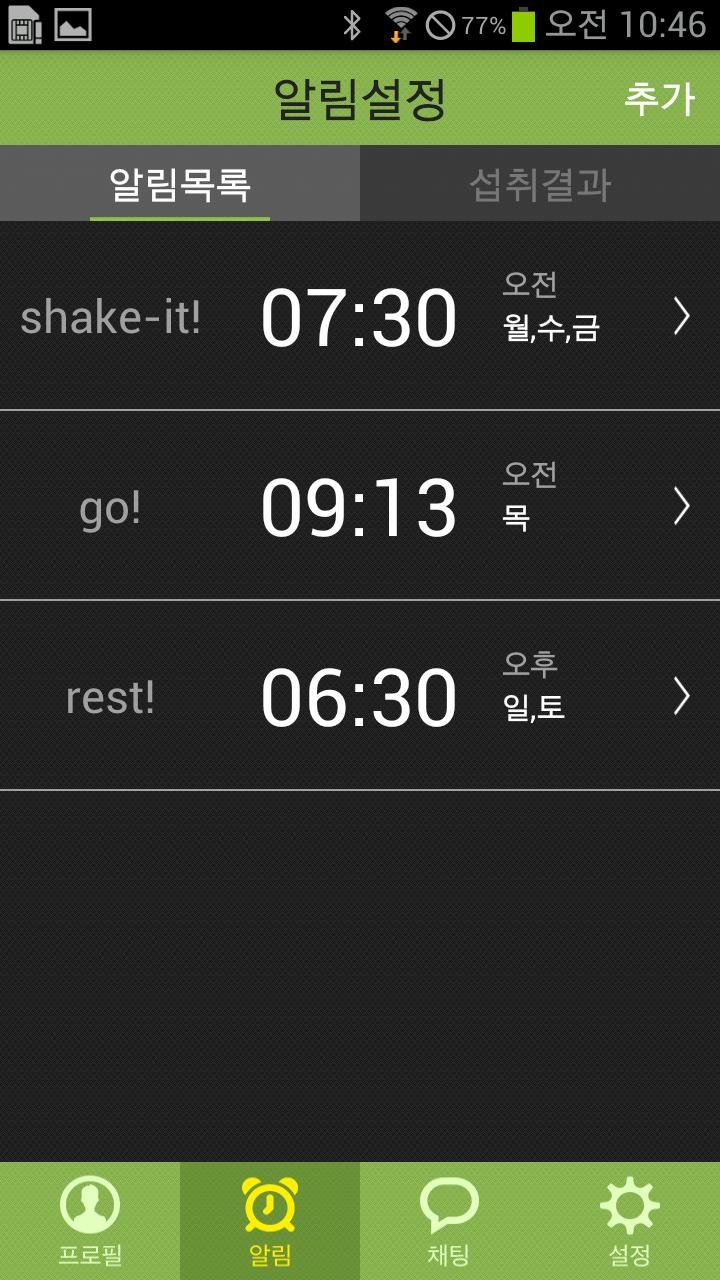Open the 설정 tab
This screenshot has height=1280, width=720.
[x=630, y=1220]
